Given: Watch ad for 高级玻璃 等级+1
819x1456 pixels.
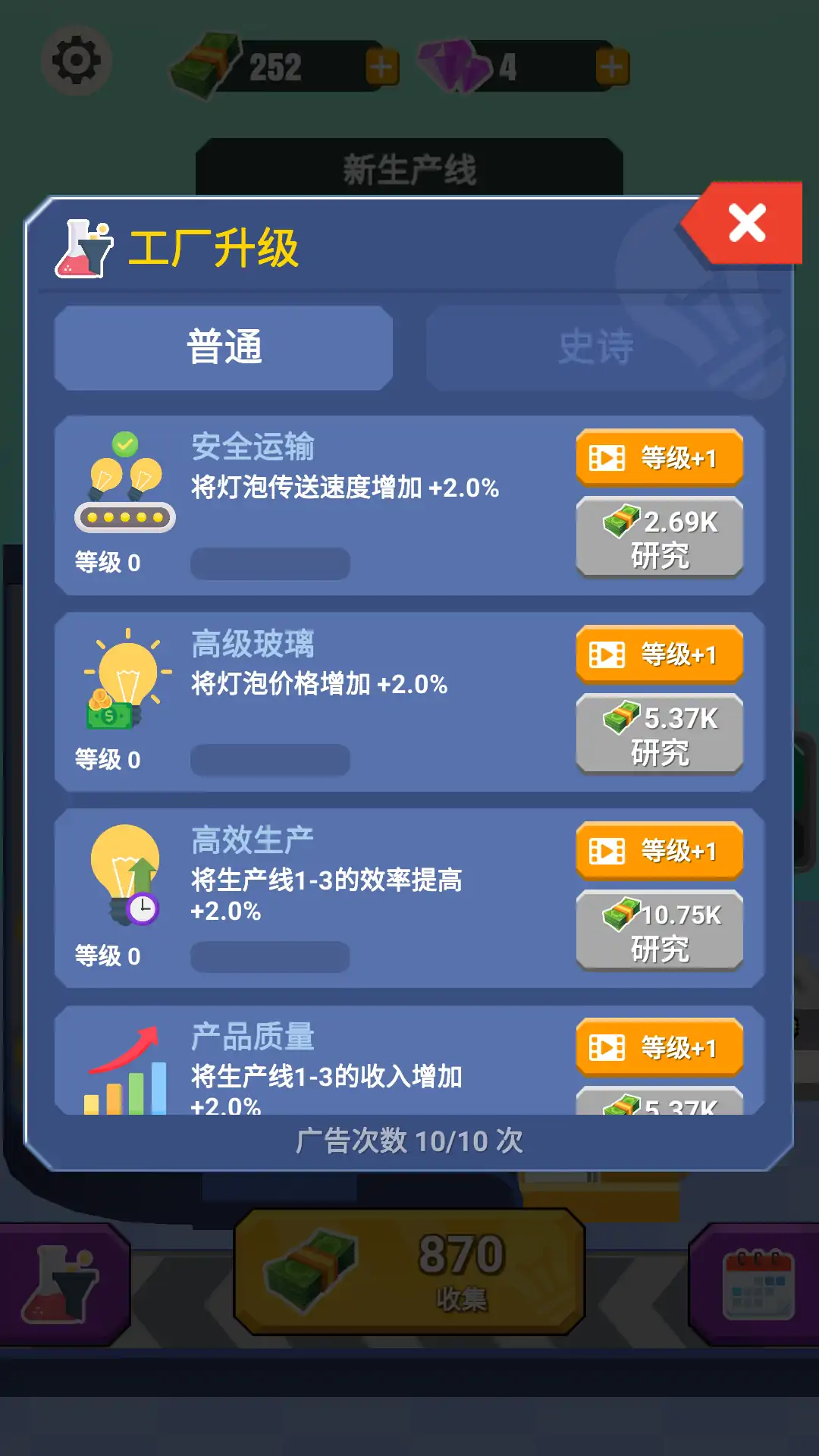Looking at the screenshot, I should coord(659,654).
